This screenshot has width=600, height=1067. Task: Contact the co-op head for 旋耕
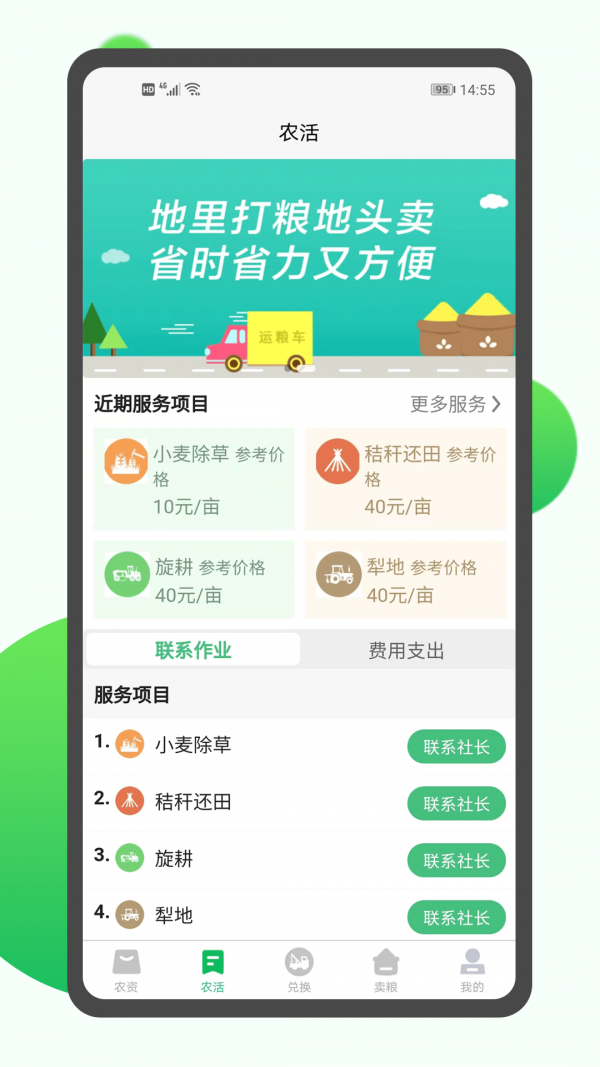click(456, 861)
